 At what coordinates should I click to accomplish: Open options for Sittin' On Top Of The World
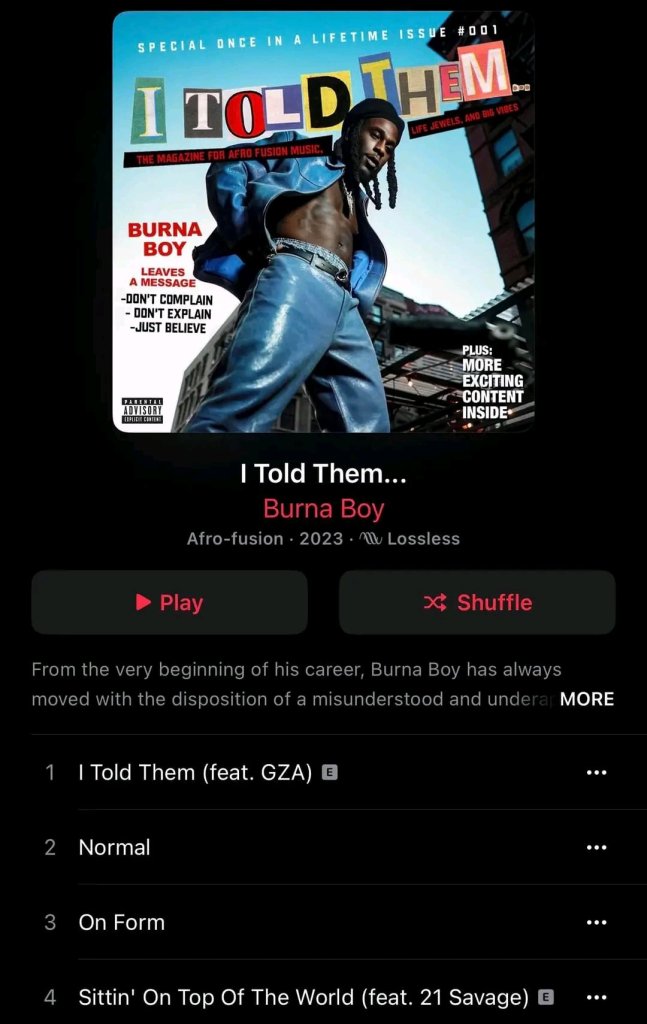tap(596, 997)
